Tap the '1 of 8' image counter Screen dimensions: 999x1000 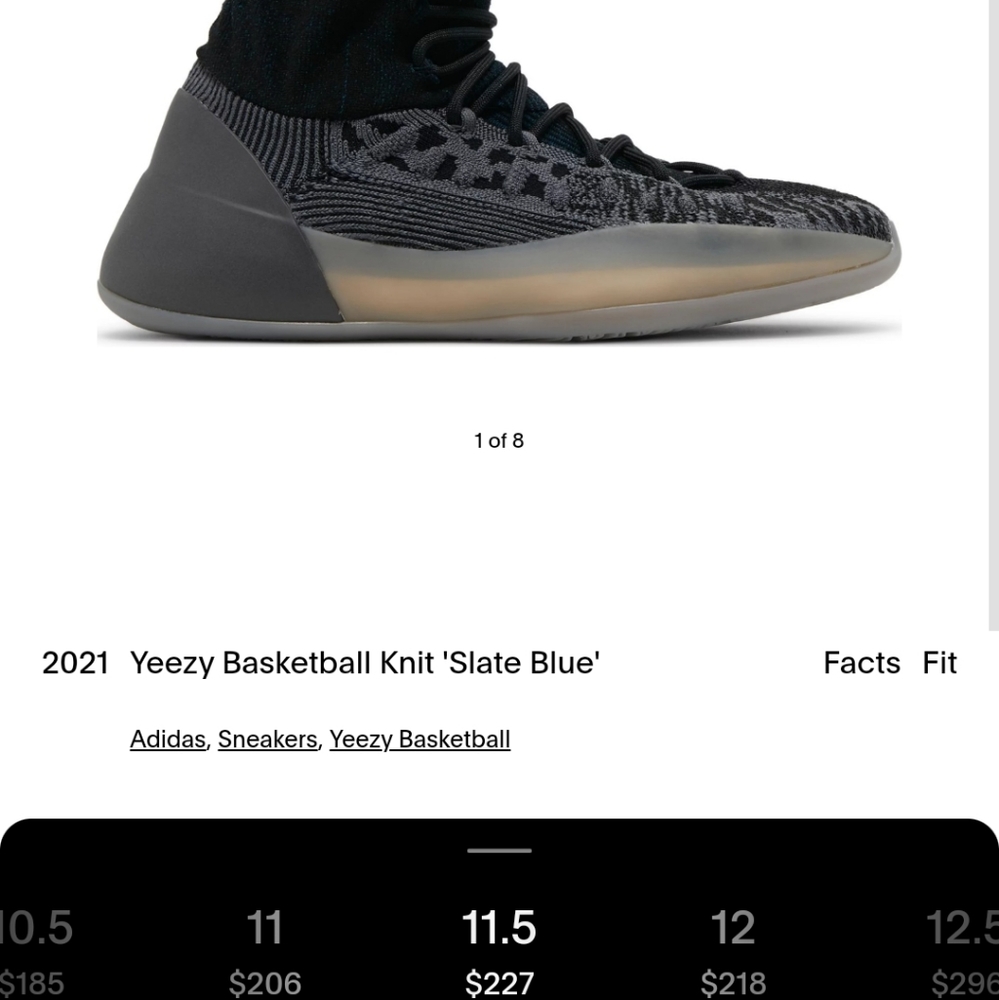[x=499, y=438]
